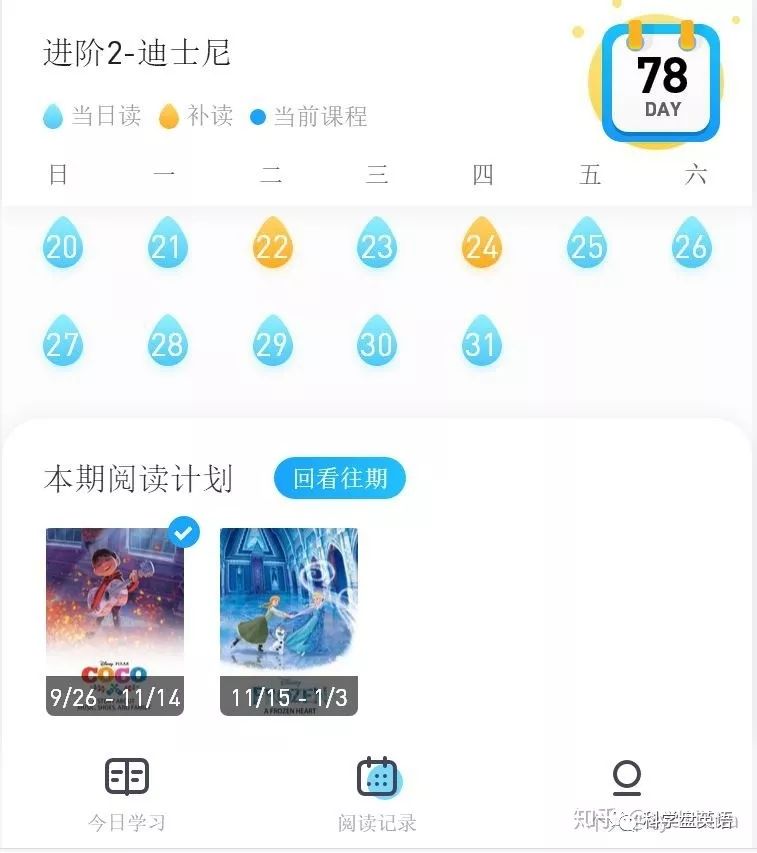The width and height of the screenshot is (757, 853).
Task: Tap the 当前课程 blue dot legend marker
Action: 262,116
